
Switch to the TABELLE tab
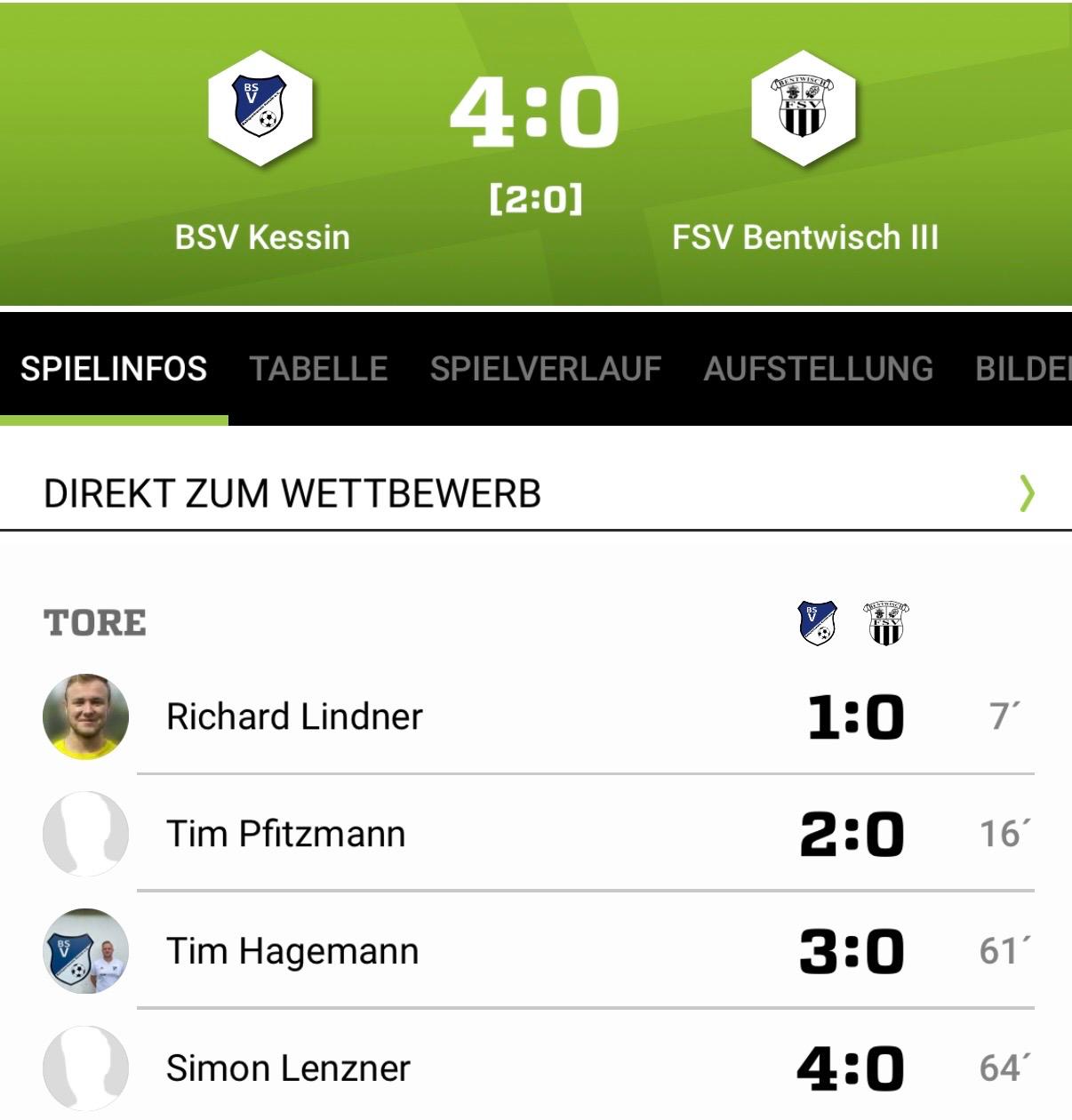[x=320, y=368]
